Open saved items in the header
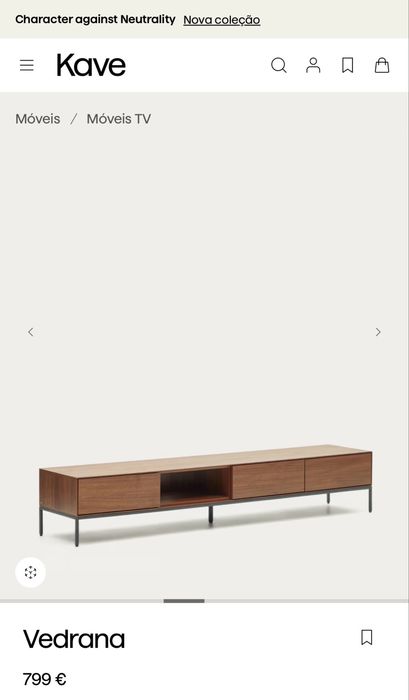409x700 pixels. 347,65
